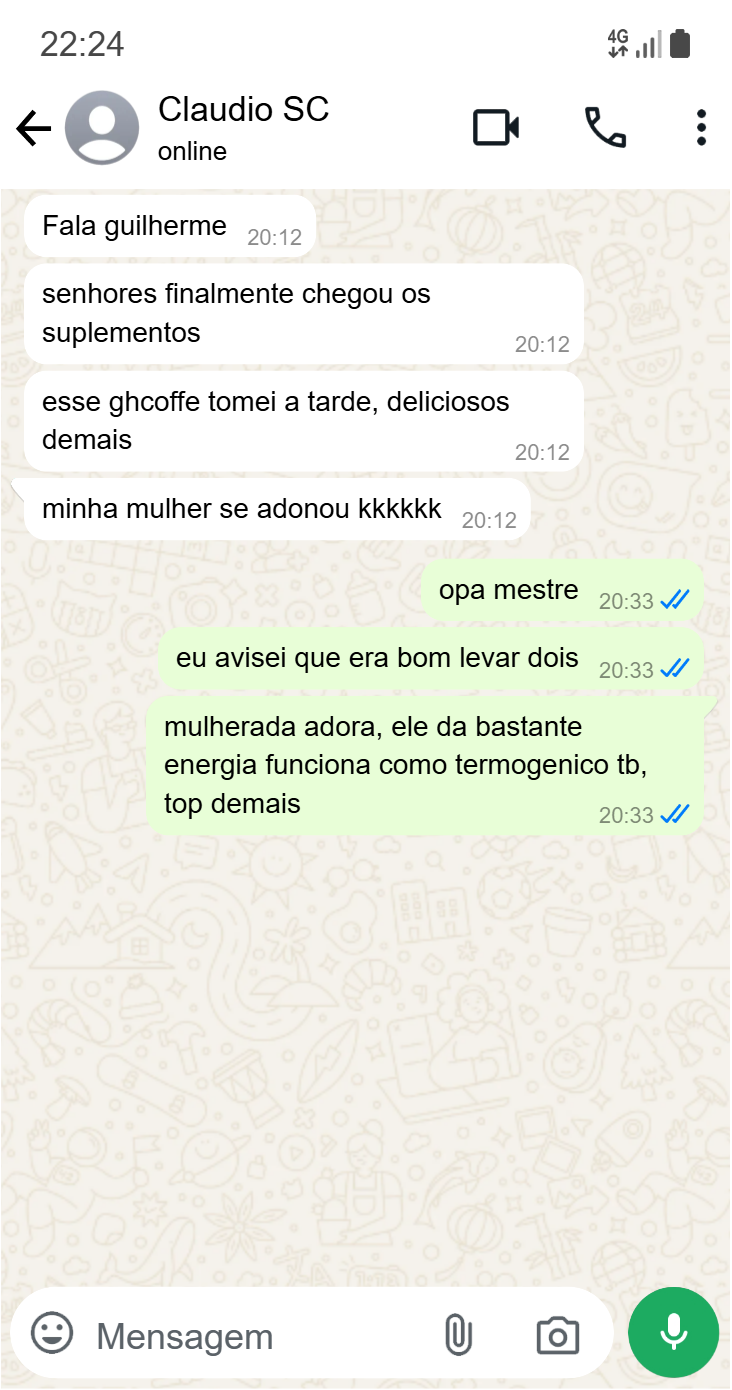Open Claudio SC's contact info
732x1390 pixels.
pos(243,127)
